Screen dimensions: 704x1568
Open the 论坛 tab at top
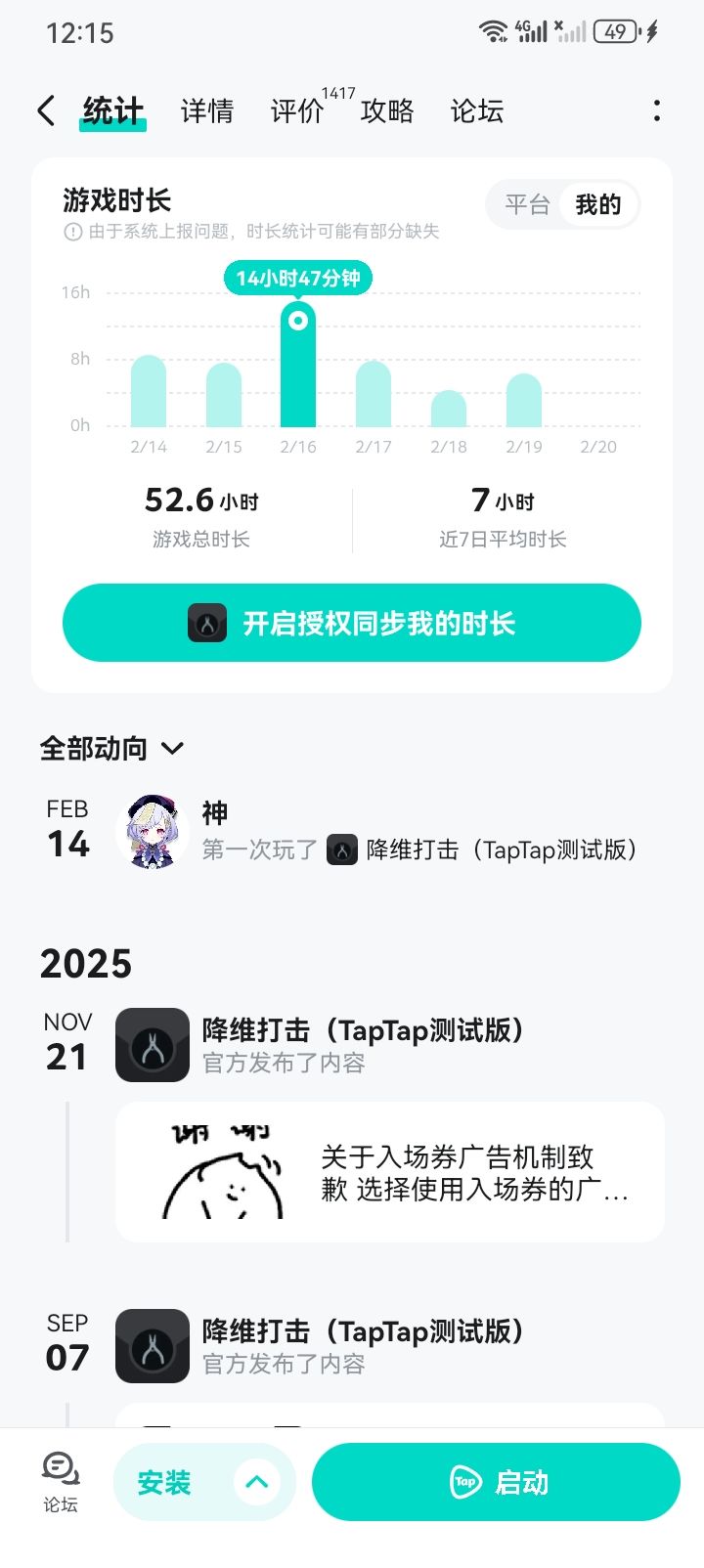[x=477, y=111]
